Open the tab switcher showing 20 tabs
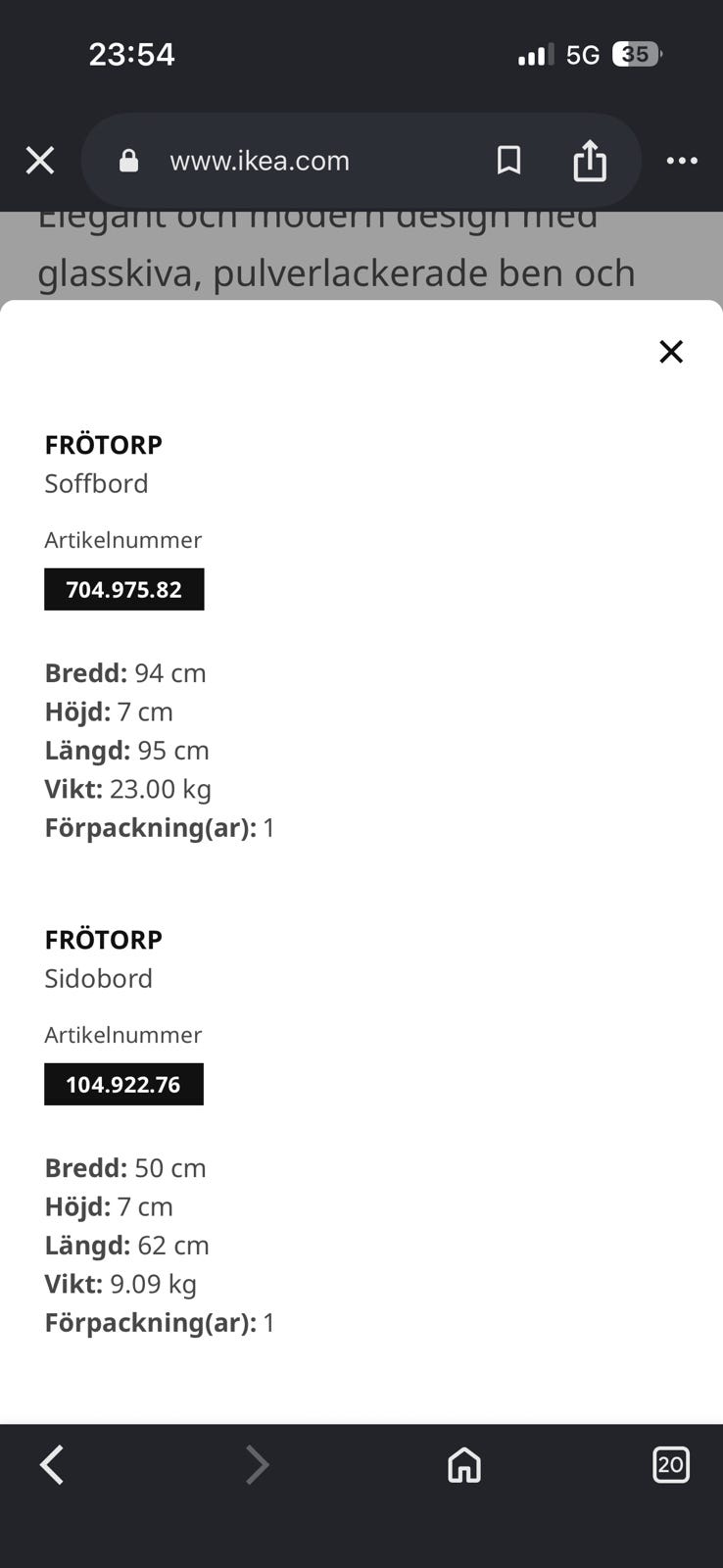The image size is (723, 1568). [x=671, y=1465]
